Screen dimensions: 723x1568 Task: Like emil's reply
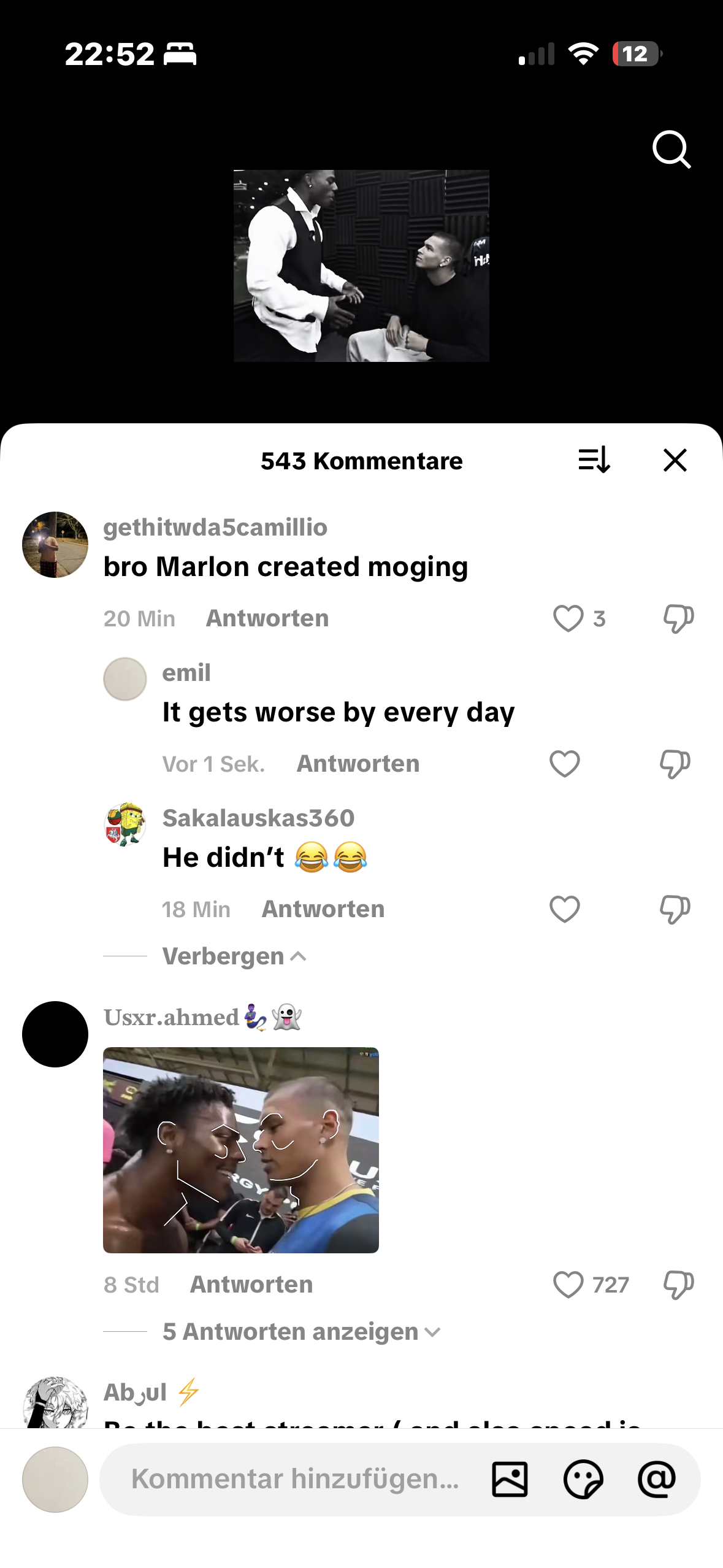click(564, 764)
